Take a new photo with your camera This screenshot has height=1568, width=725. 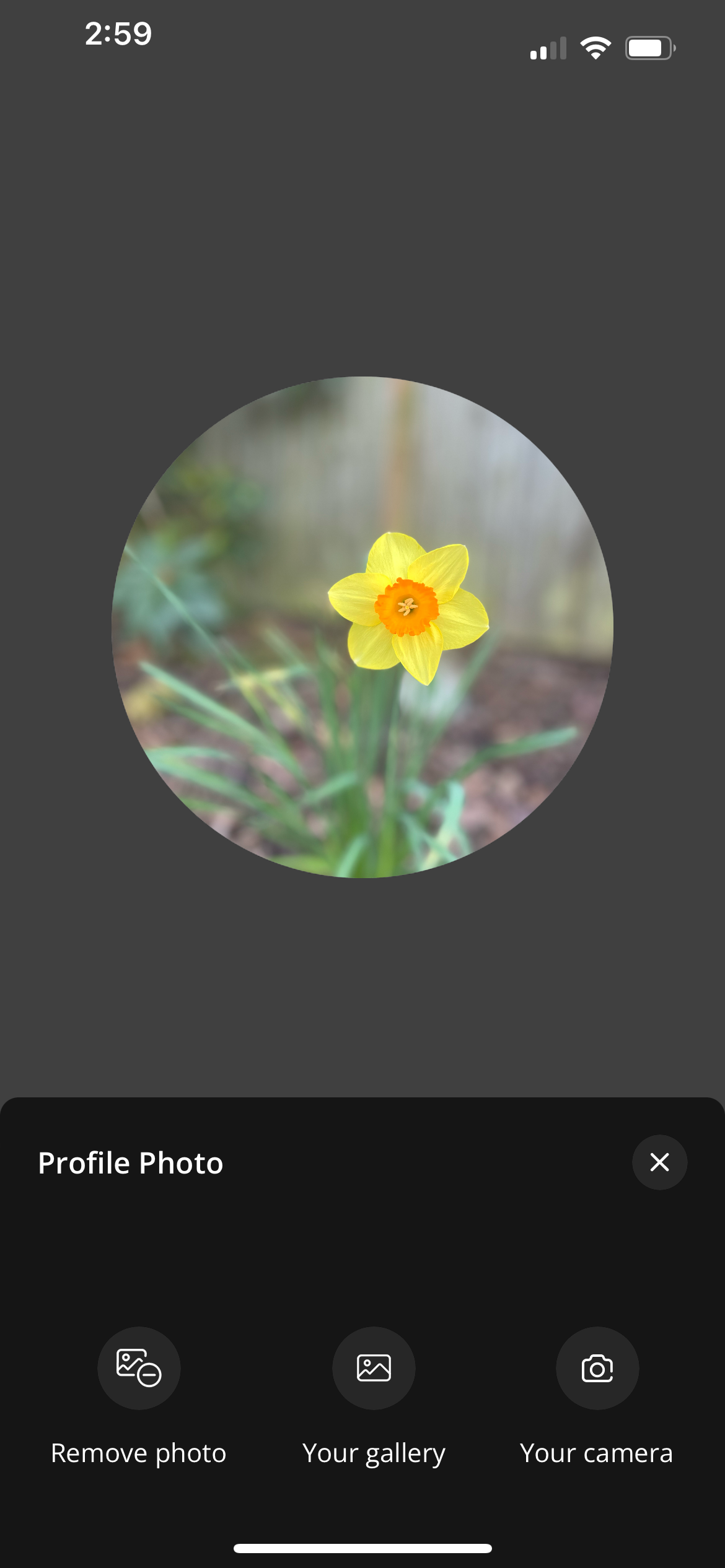[x=597, y=1368]
